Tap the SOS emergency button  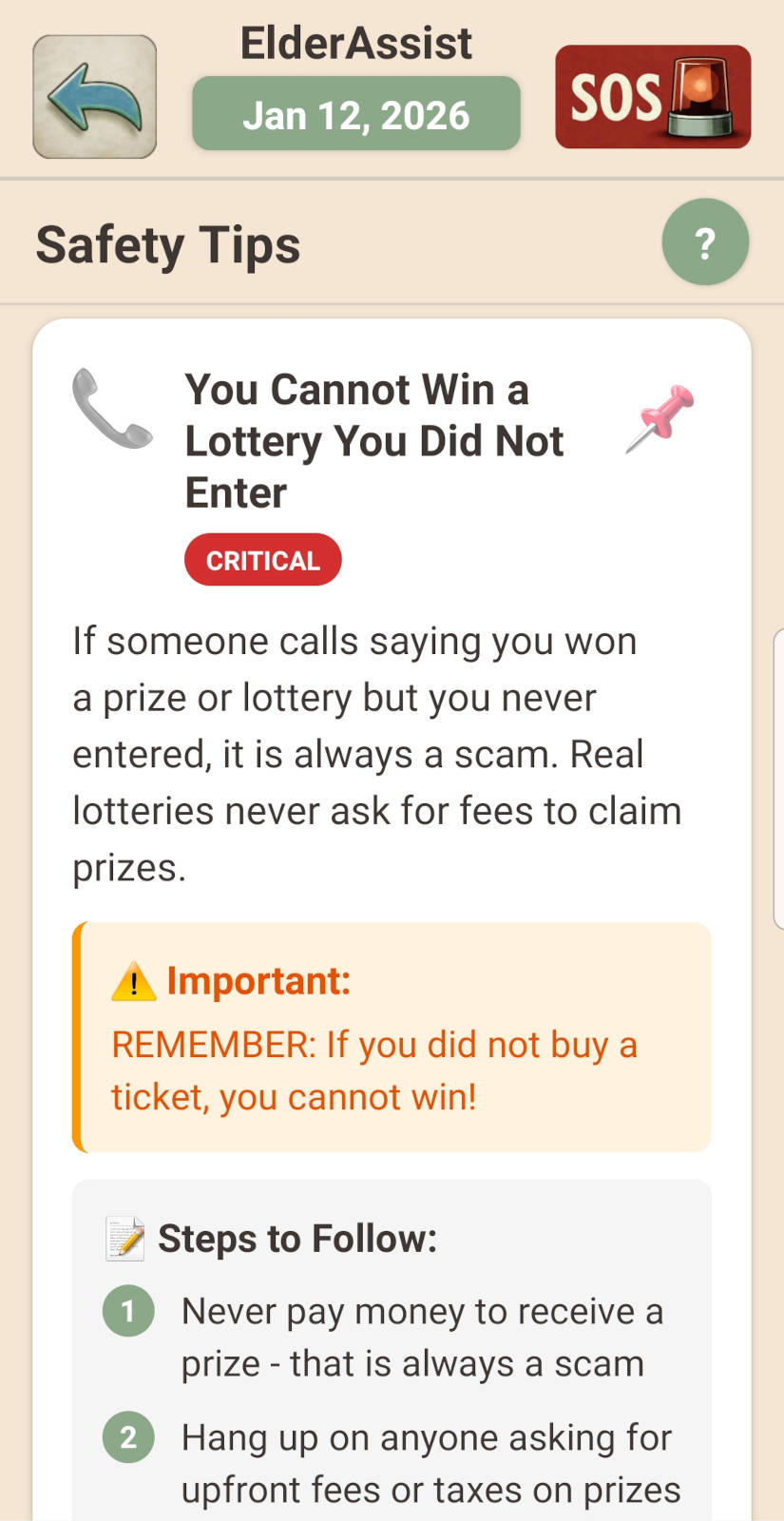(x=653, y=97)
